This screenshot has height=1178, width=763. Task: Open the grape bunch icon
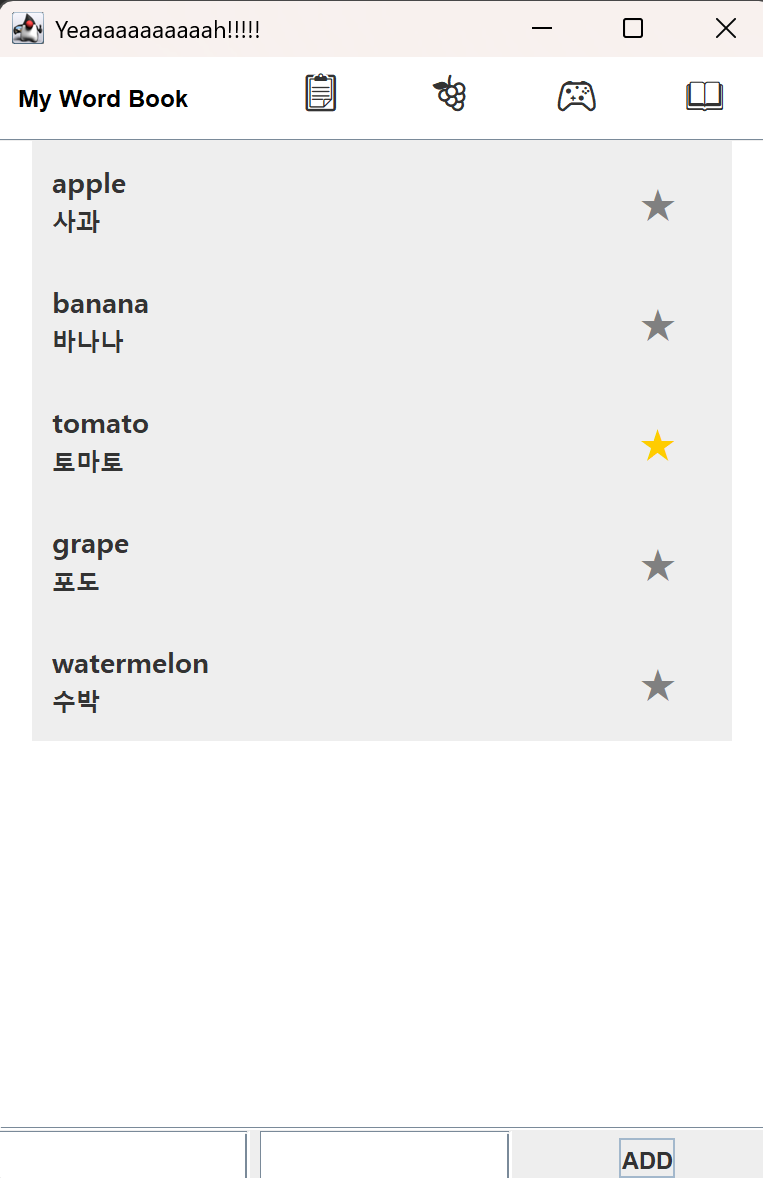(x=450, y=94)
